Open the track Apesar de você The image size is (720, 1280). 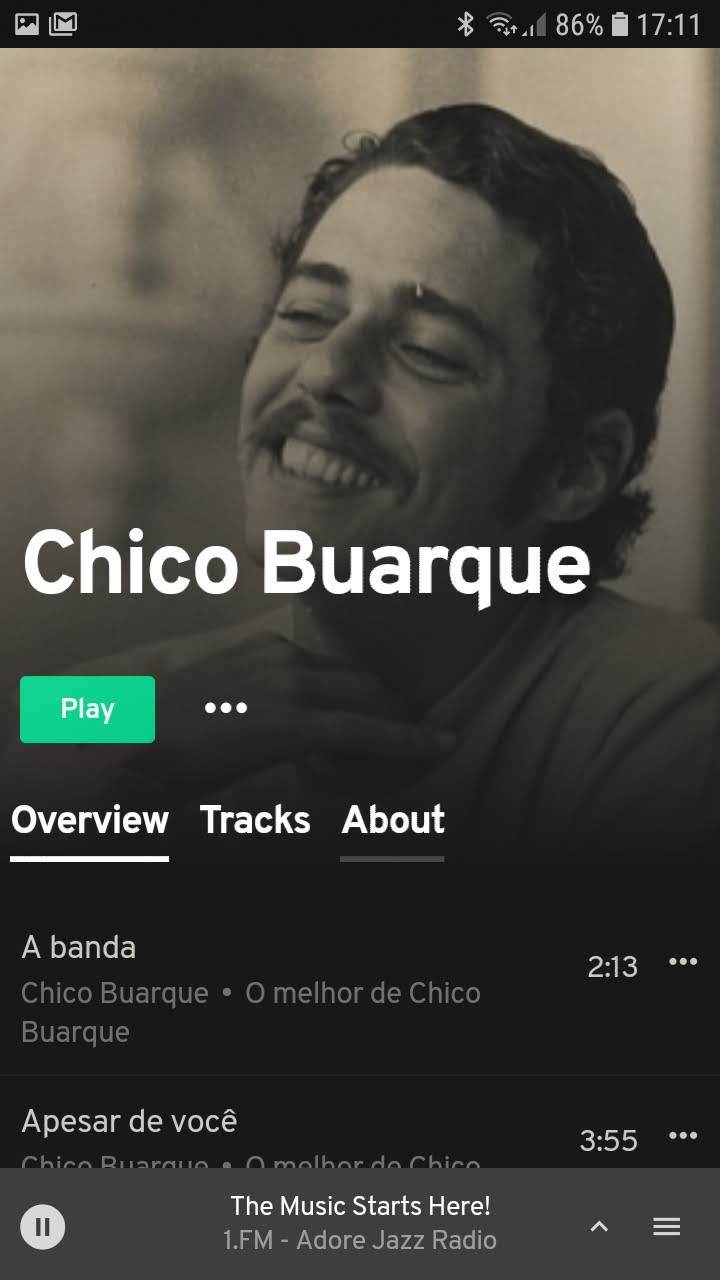click(129, 1121)
